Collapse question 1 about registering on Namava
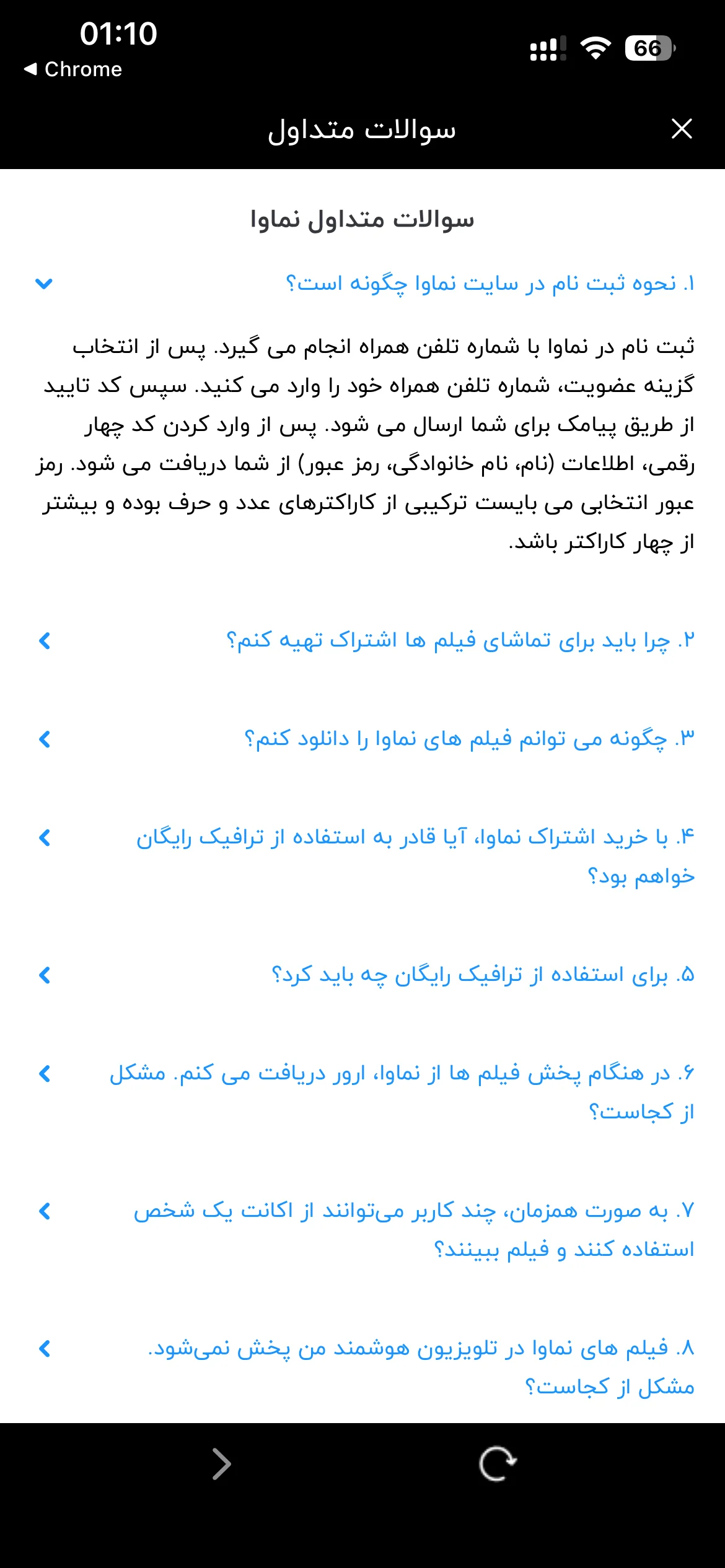This screenshot has height=1568, width=725. point(366,284)
